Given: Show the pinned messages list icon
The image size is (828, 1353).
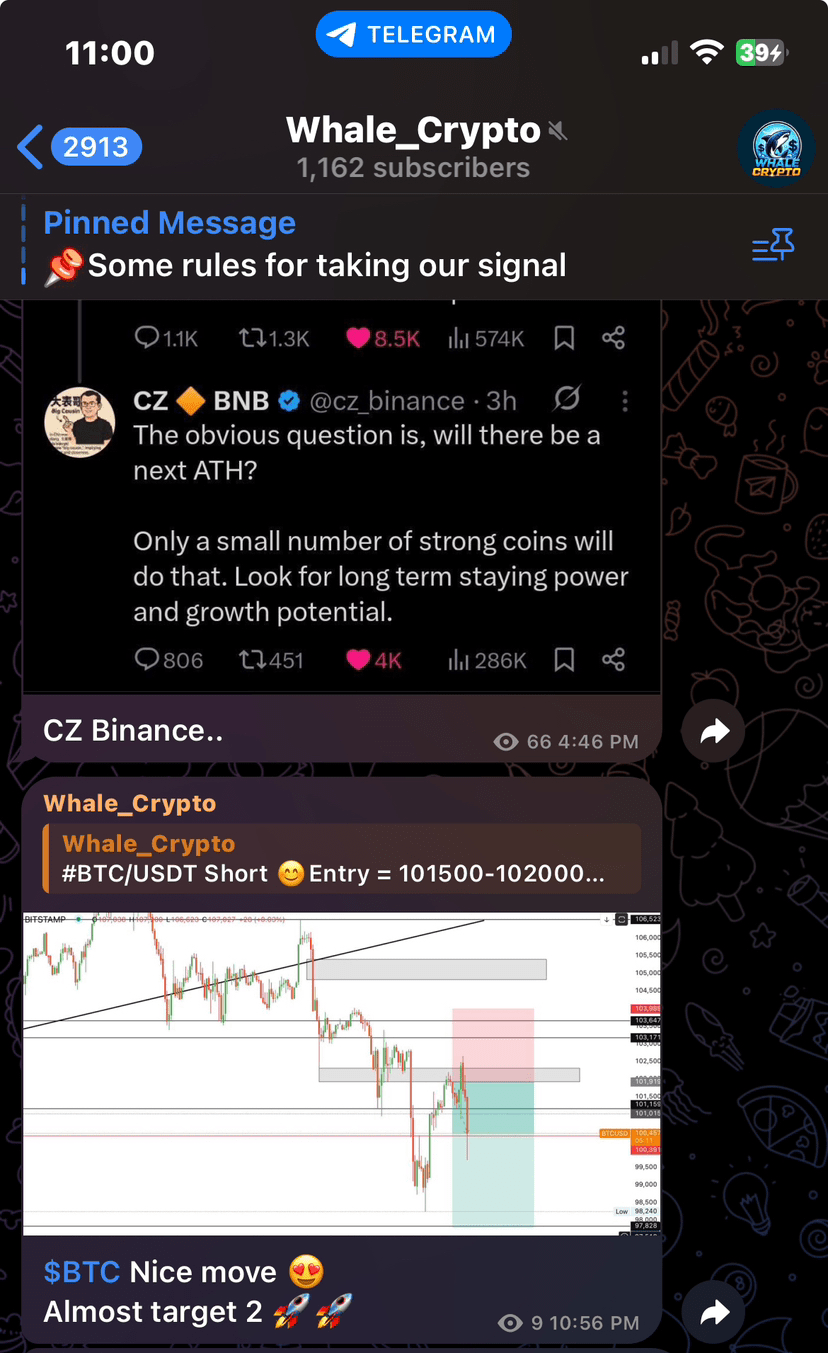Looking at the screenshot, I should (x=772, y=245).
